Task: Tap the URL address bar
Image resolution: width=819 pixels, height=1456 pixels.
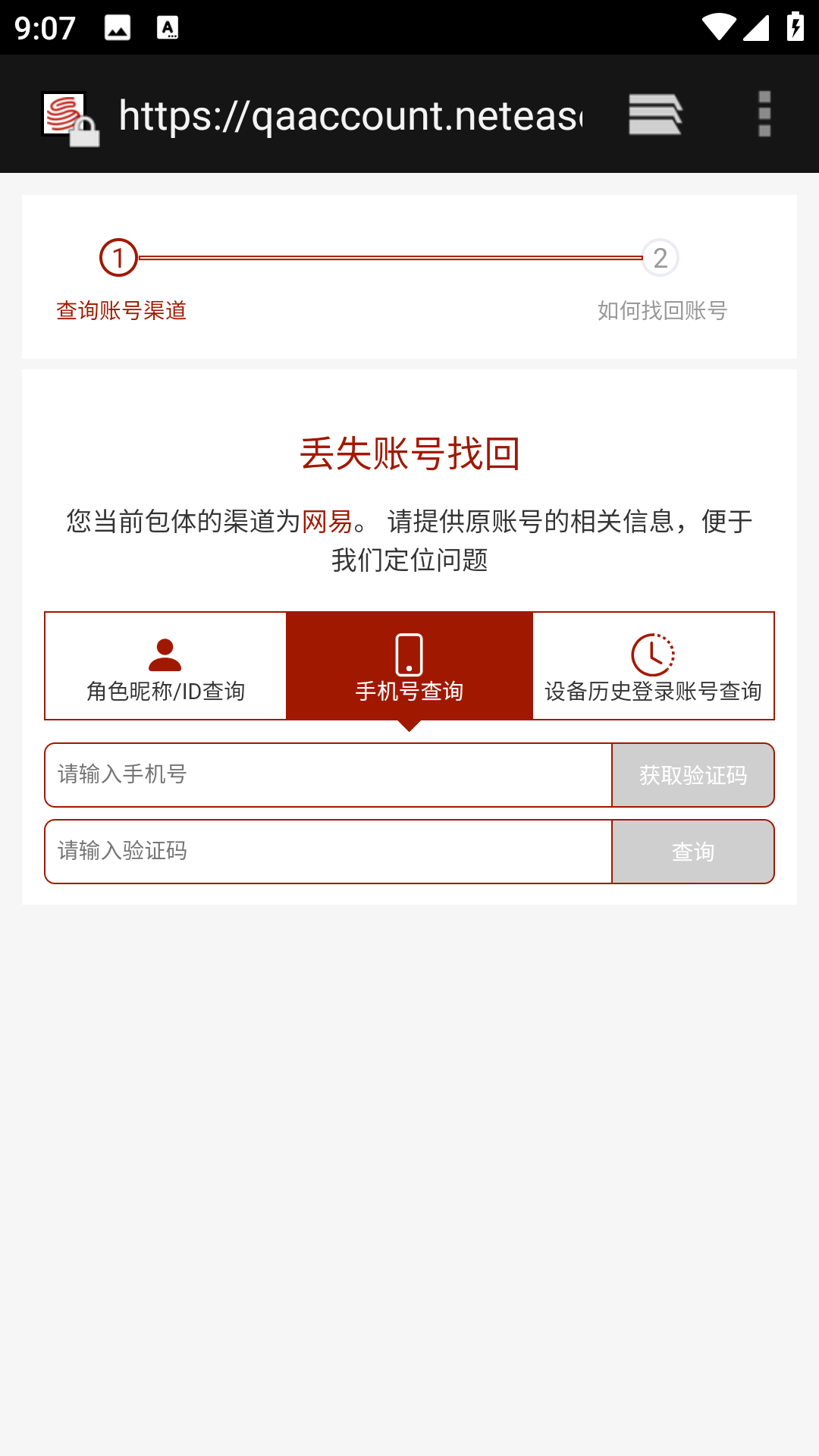Action: (x=350, y=115)
